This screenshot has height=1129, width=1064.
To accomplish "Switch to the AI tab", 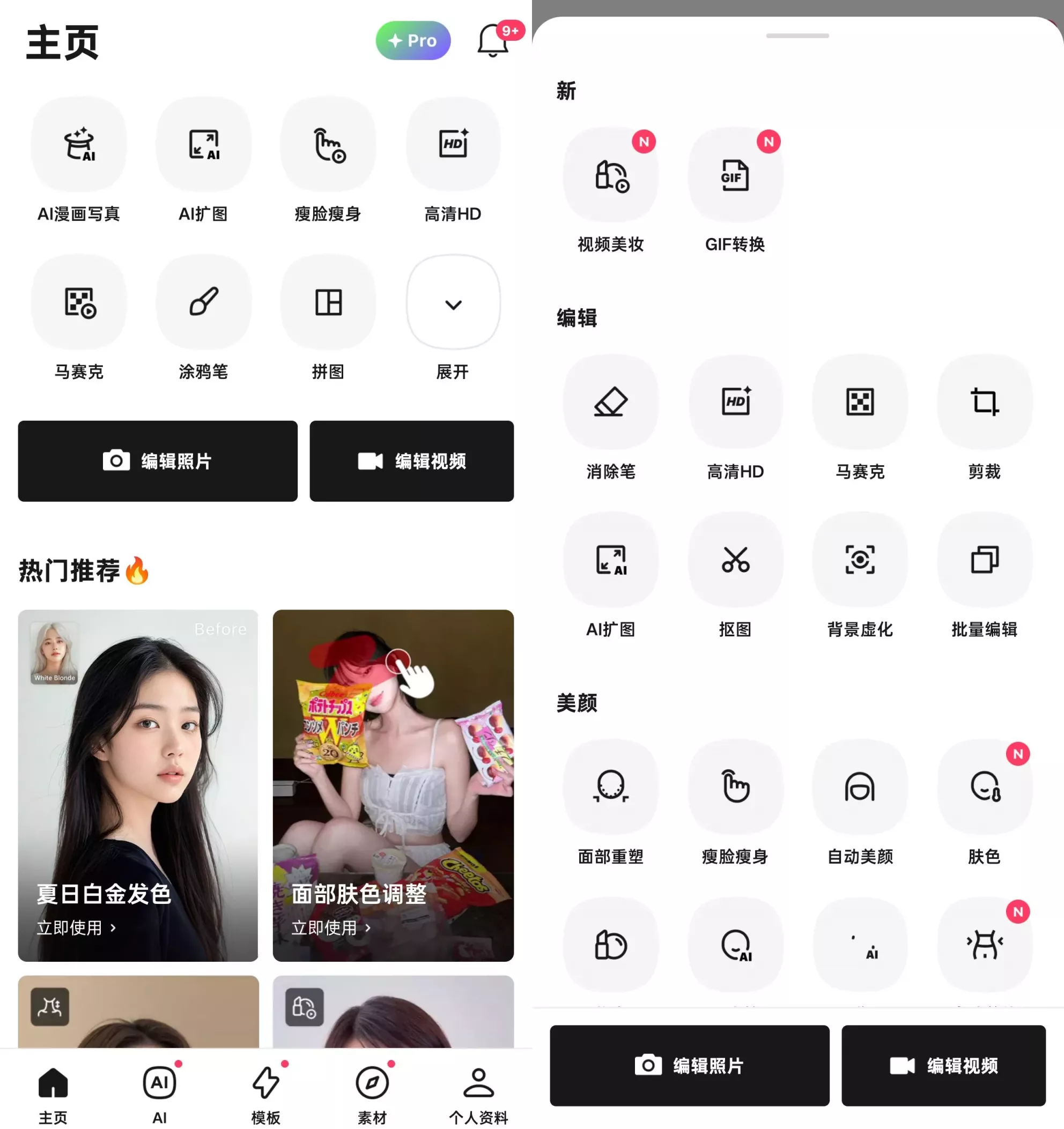I will coord(160,1093).
